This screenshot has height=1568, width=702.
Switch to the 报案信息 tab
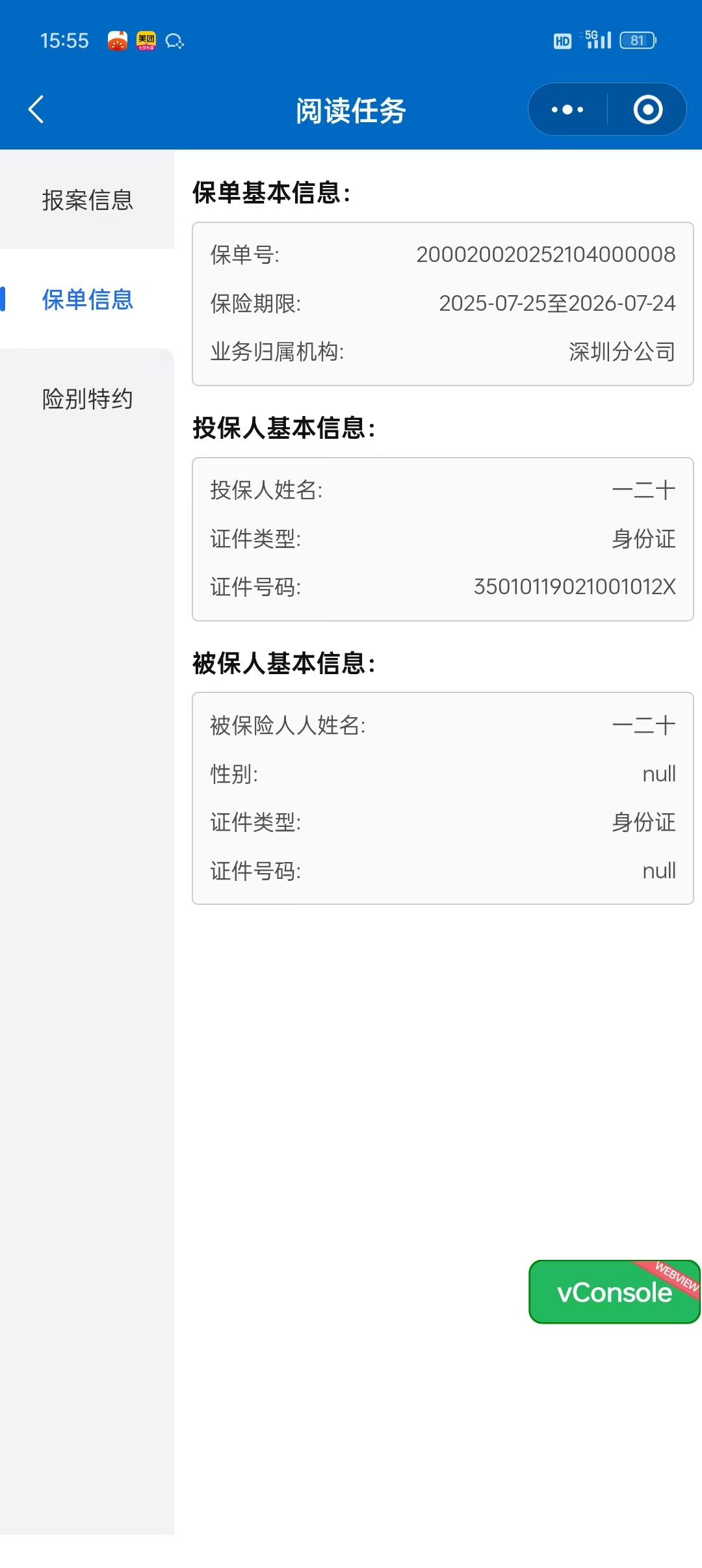tap(87, 200)
